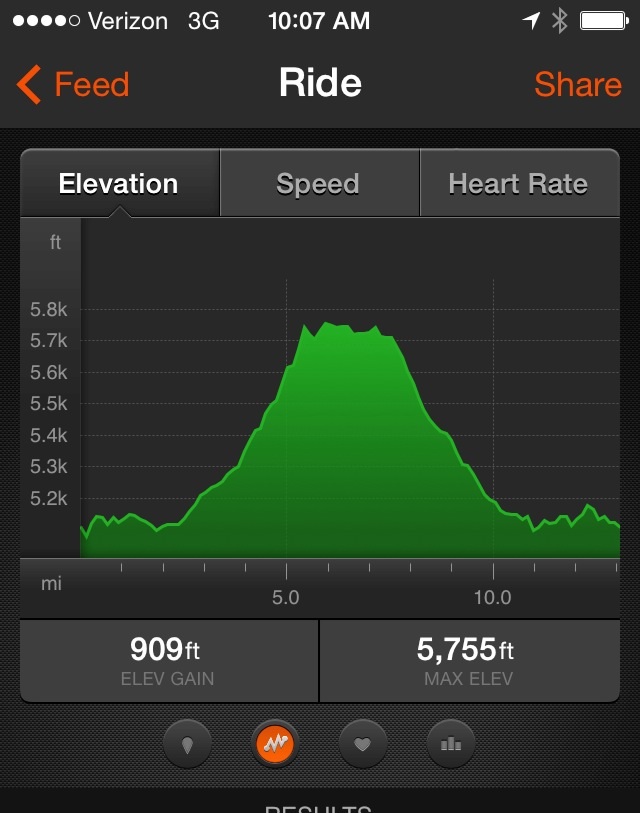Go back to the Feed
Screen dimensions: 640x813
74,85
